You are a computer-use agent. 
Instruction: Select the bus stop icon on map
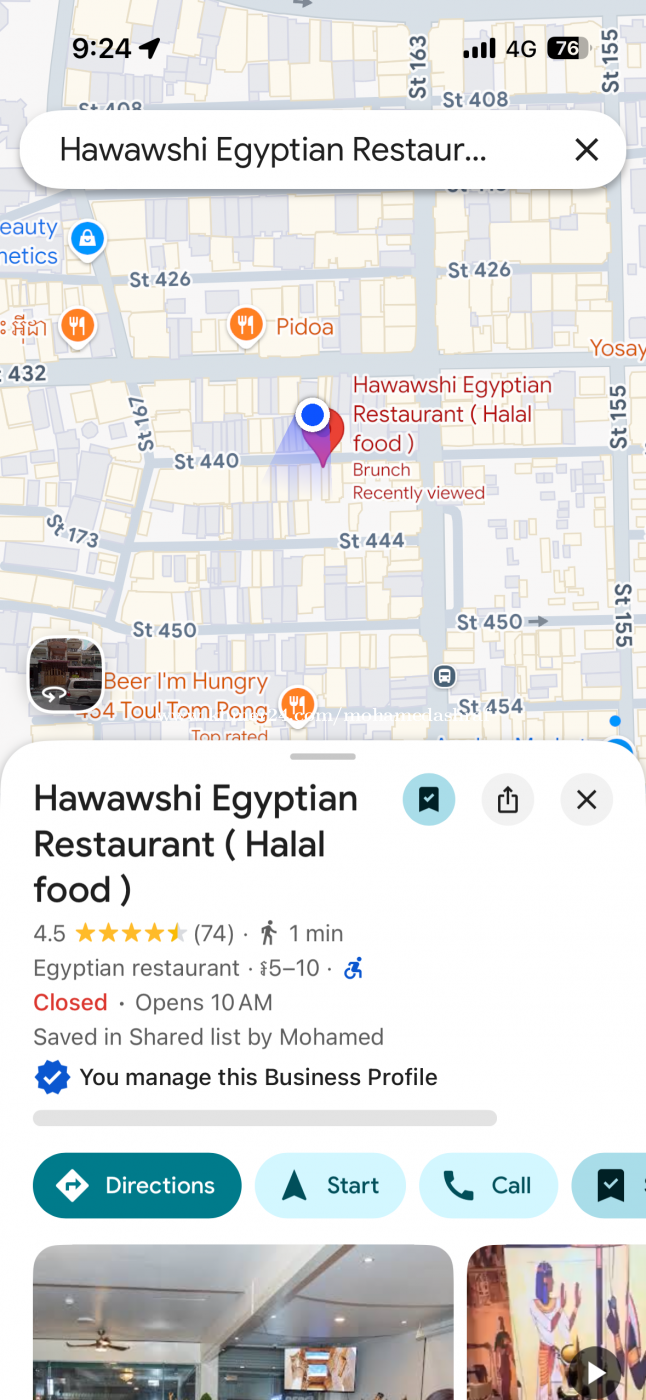(445, 676)
